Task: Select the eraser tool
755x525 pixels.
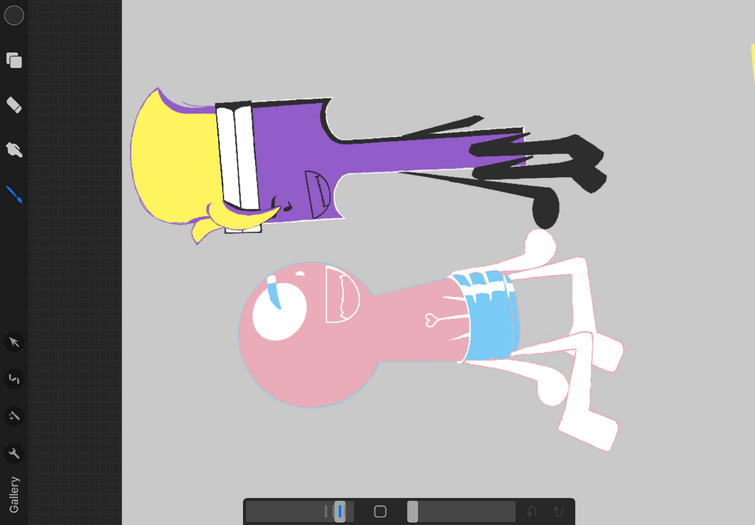Action: click(14, 105)
